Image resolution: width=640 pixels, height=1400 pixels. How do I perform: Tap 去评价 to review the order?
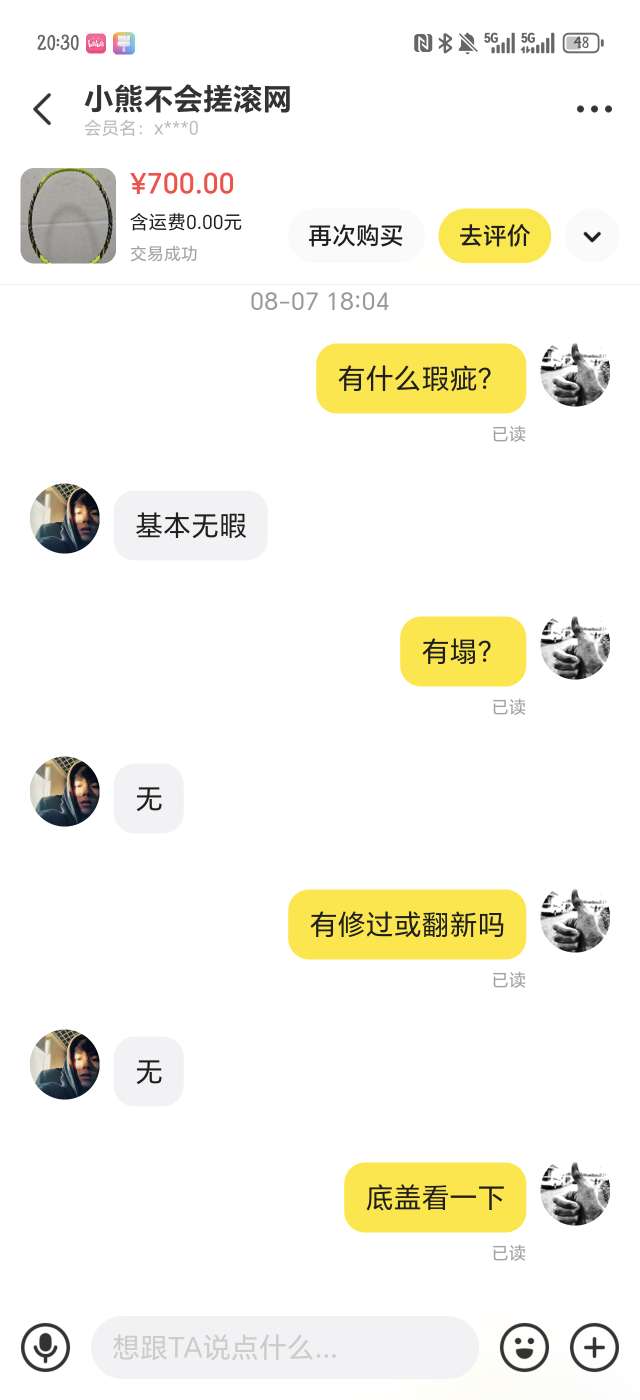(x=494, y=236)
